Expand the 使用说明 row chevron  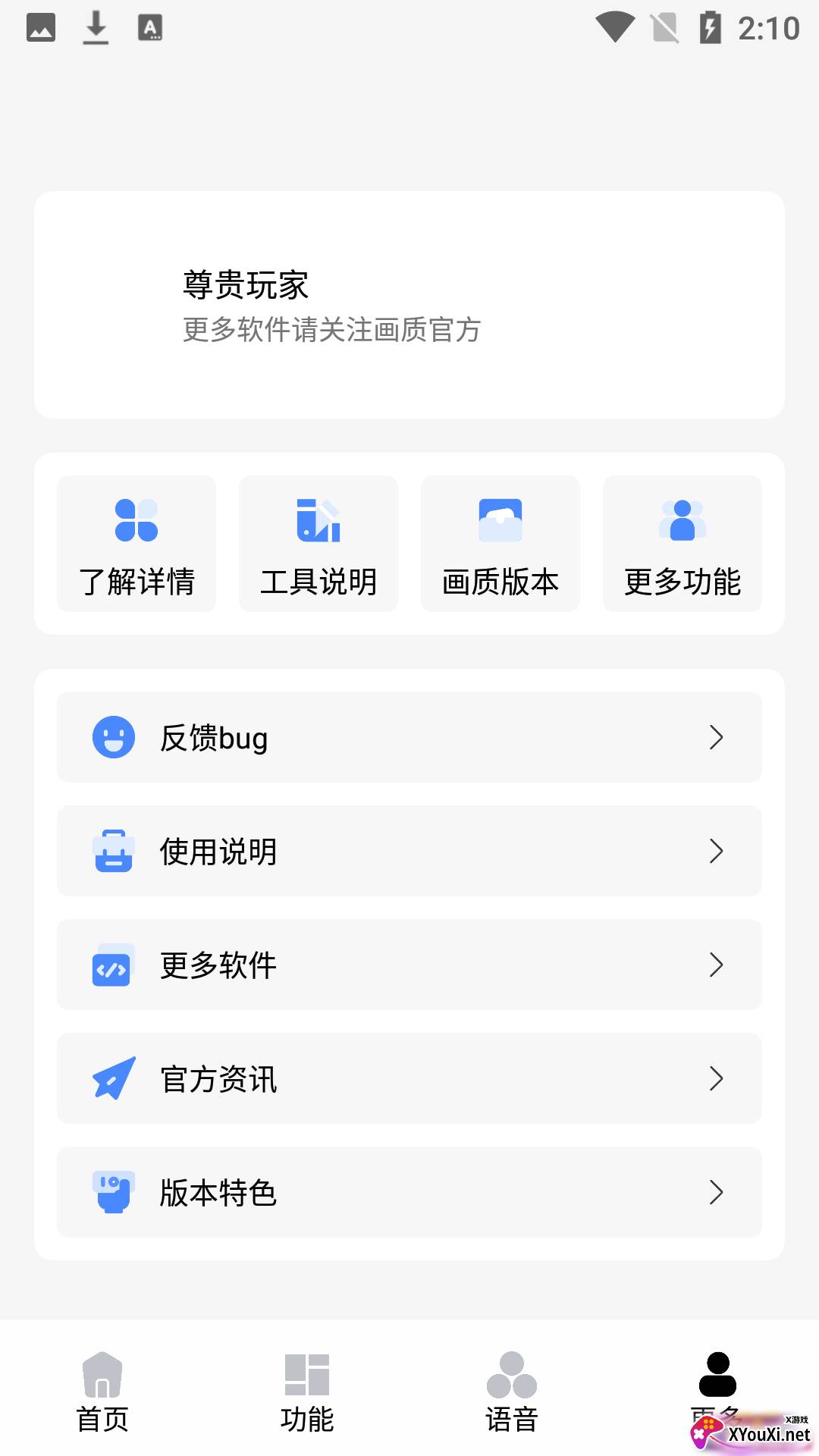pyautogui.click(x=716, y=851)
